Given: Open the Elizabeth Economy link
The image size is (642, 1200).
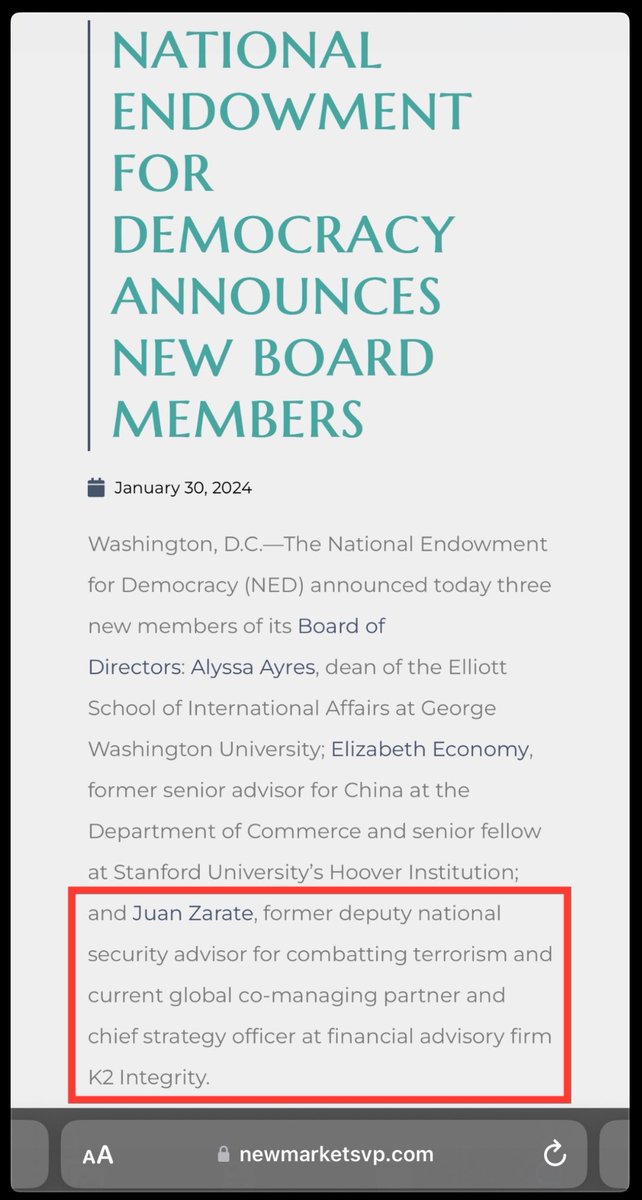Looking at the screenshot, I should (429, 749).
